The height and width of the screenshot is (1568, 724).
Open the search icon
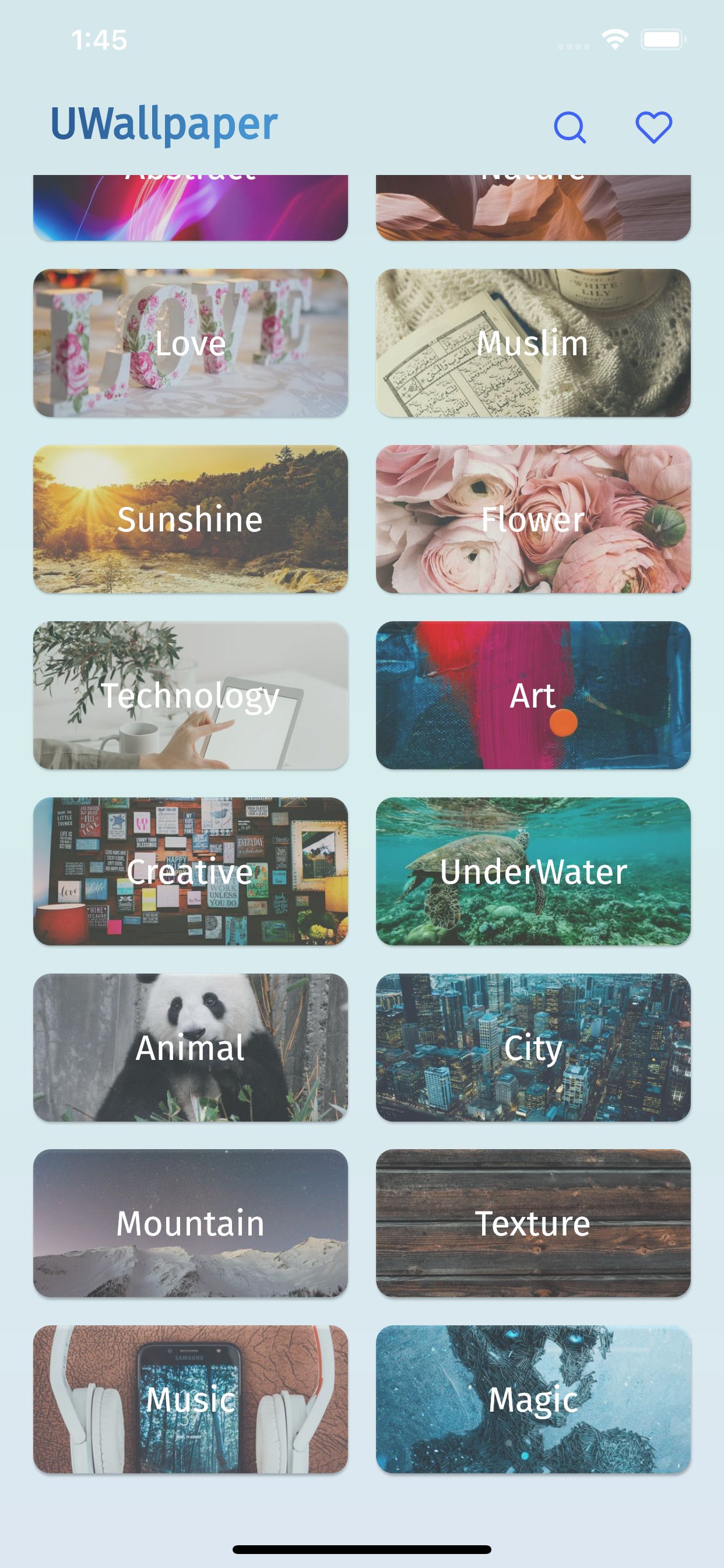[x=570, y=127]
